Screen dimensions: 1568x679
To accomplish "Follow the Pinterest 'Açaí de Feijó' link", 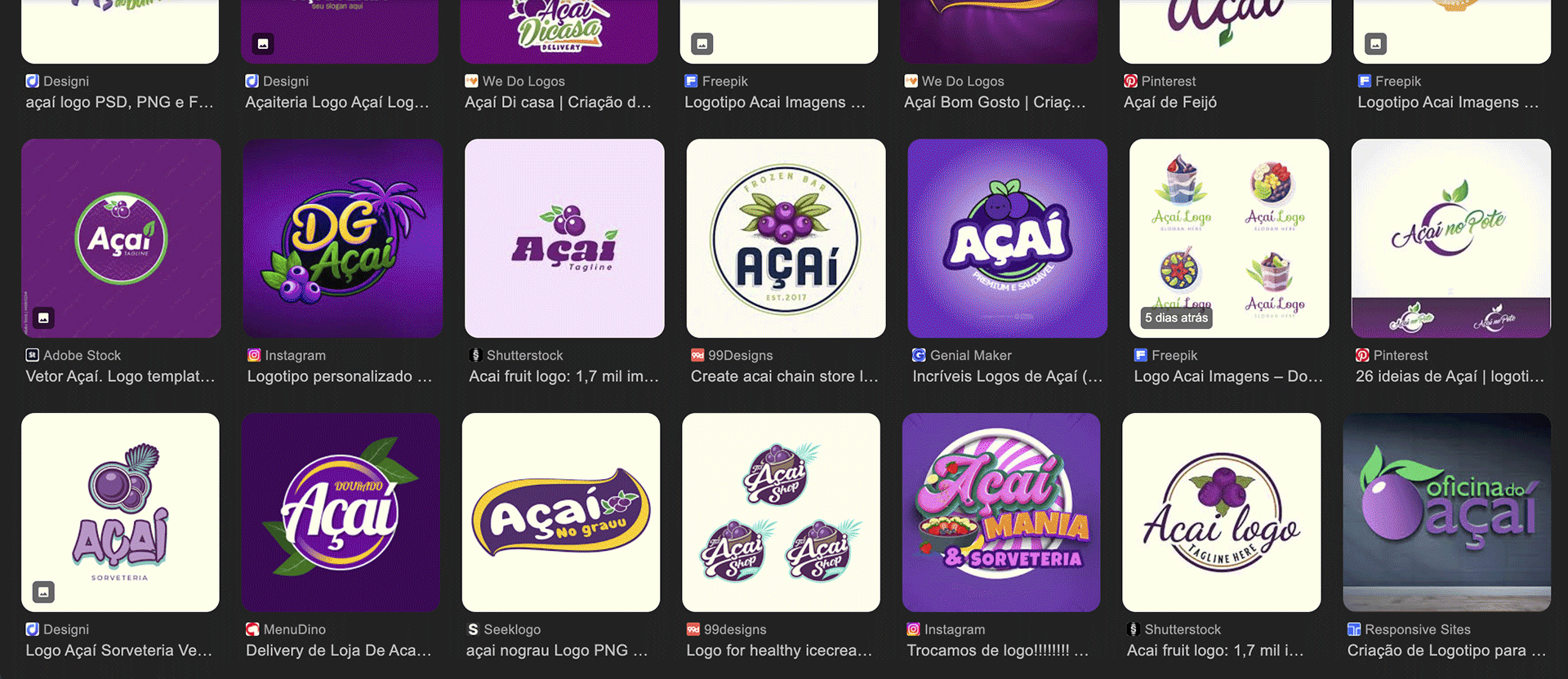I will [1169, 102].
